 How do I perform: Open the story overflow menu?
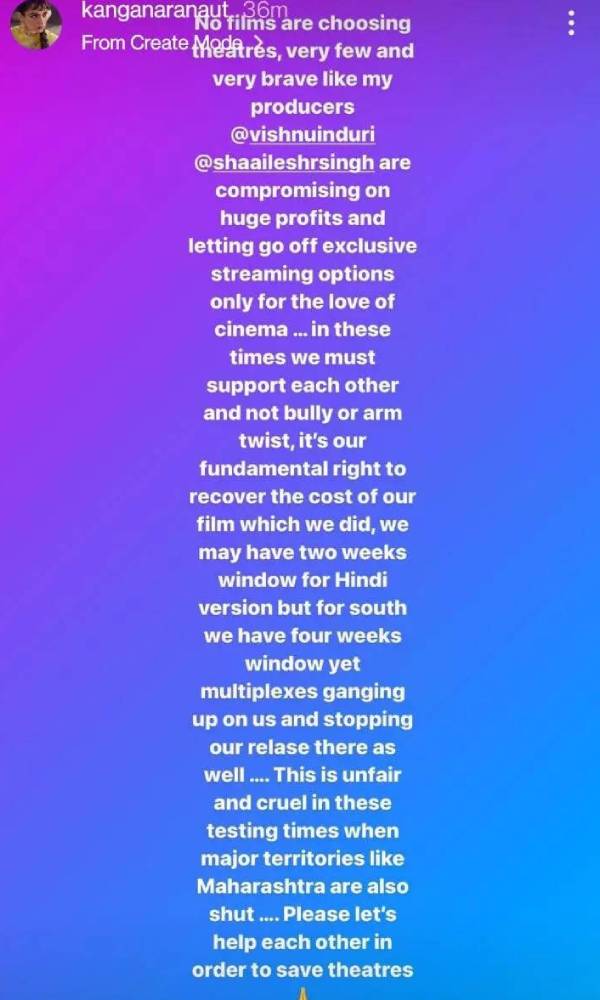tap(570, 24)
